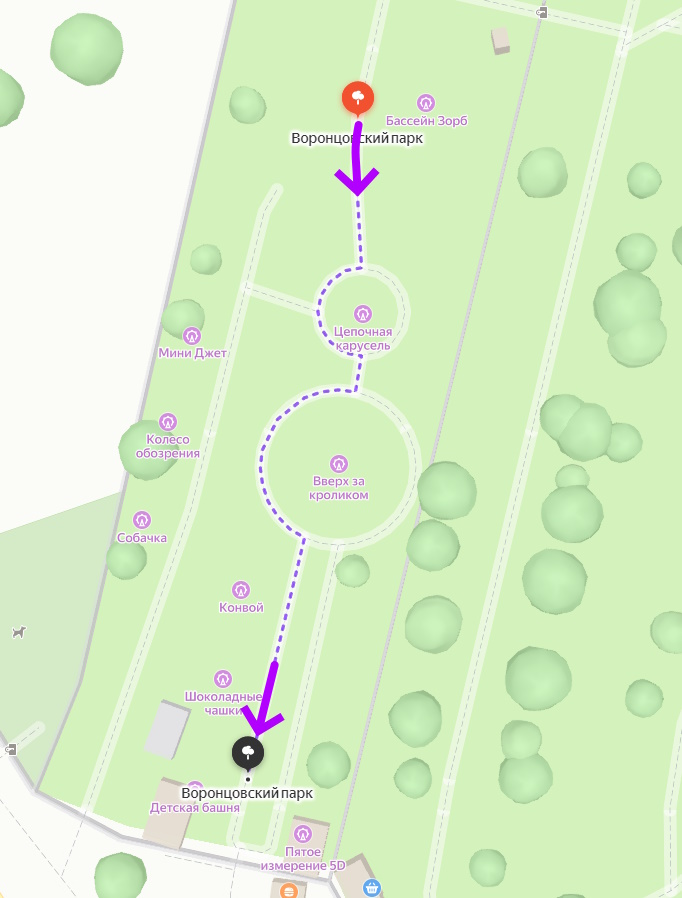
Task: Select Колесо обозрения on the map
Action: click(168, 422)
